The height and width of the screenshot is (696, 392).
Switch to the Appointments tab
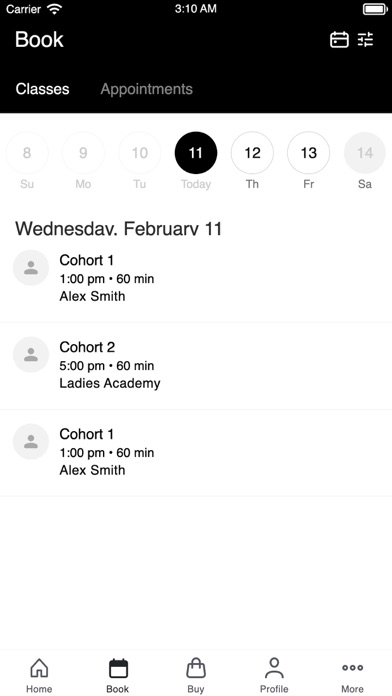tap(147, 89)
